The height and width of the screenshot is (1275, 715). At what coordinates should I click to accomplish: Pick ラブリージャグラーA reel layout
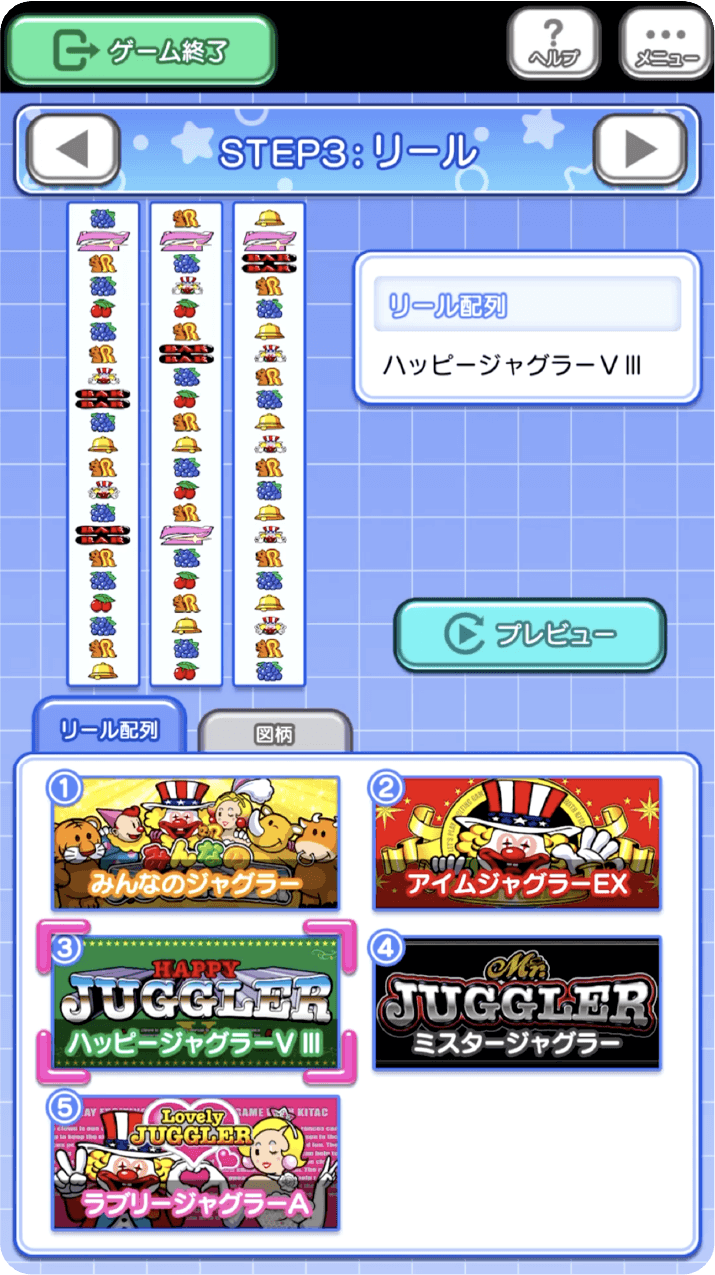[x=196, y=1162]
